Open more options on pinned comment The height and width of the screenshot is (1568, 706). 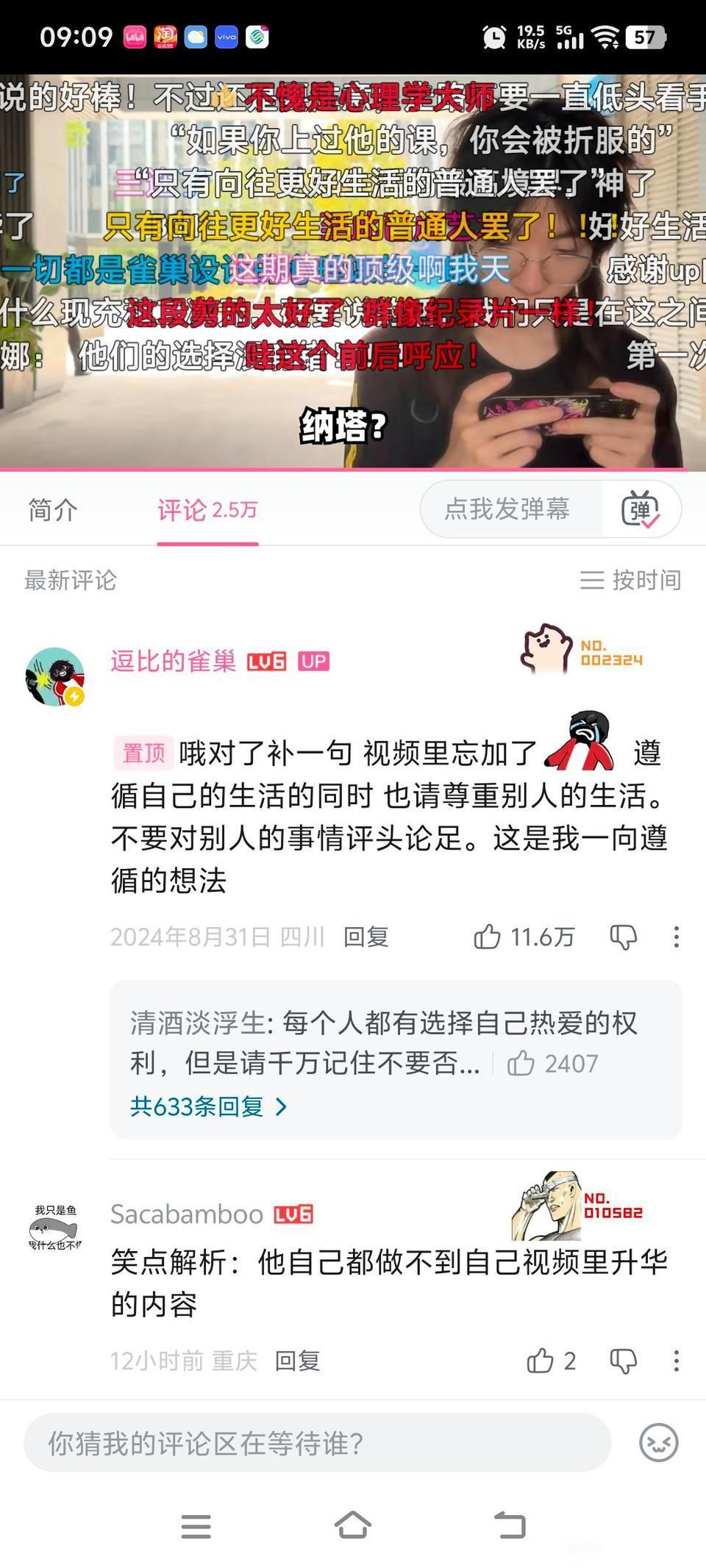676,937
